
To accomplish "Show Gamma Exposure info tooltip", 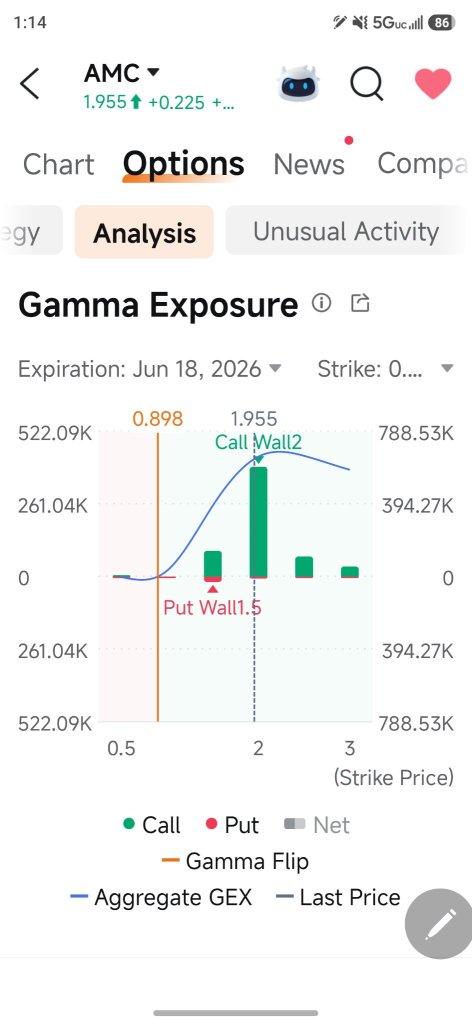I will (321, 303).
